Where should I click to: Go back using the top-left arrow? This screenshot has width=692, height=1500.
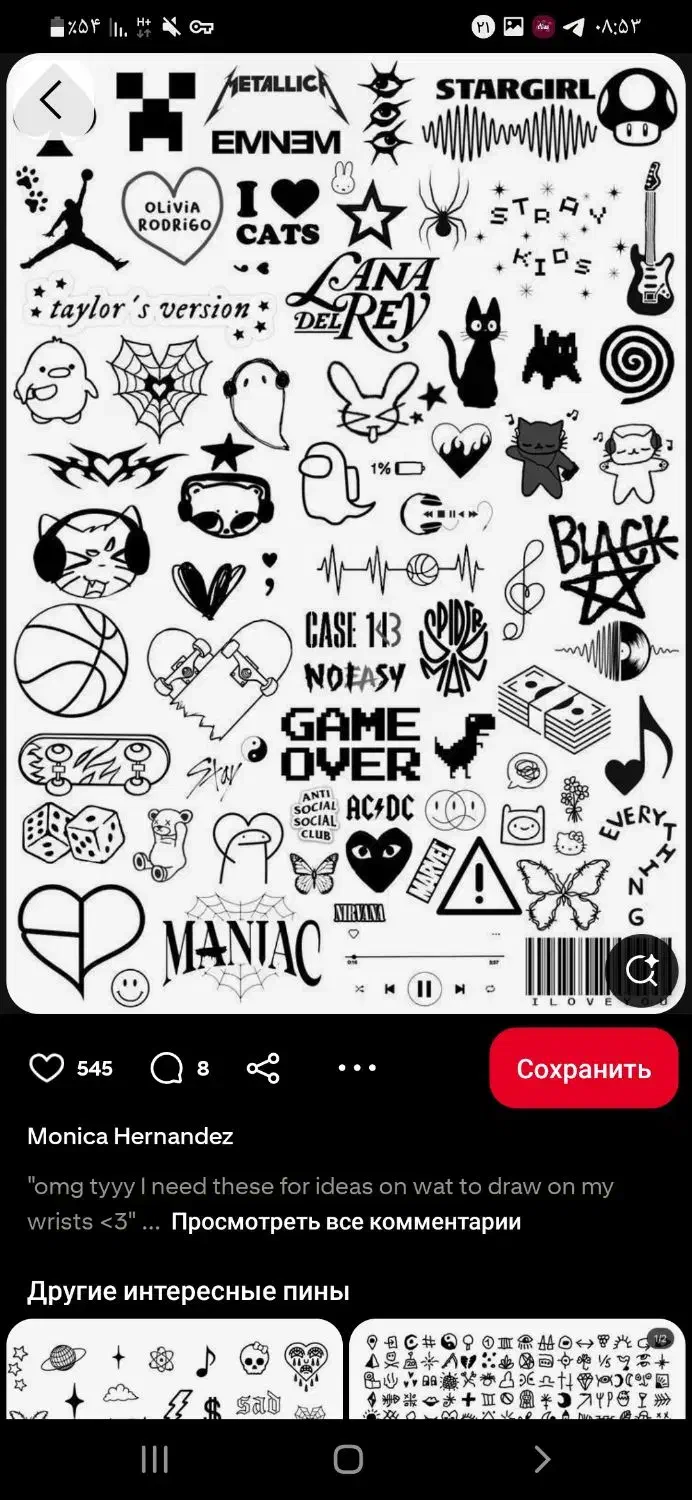click(52, 100)
